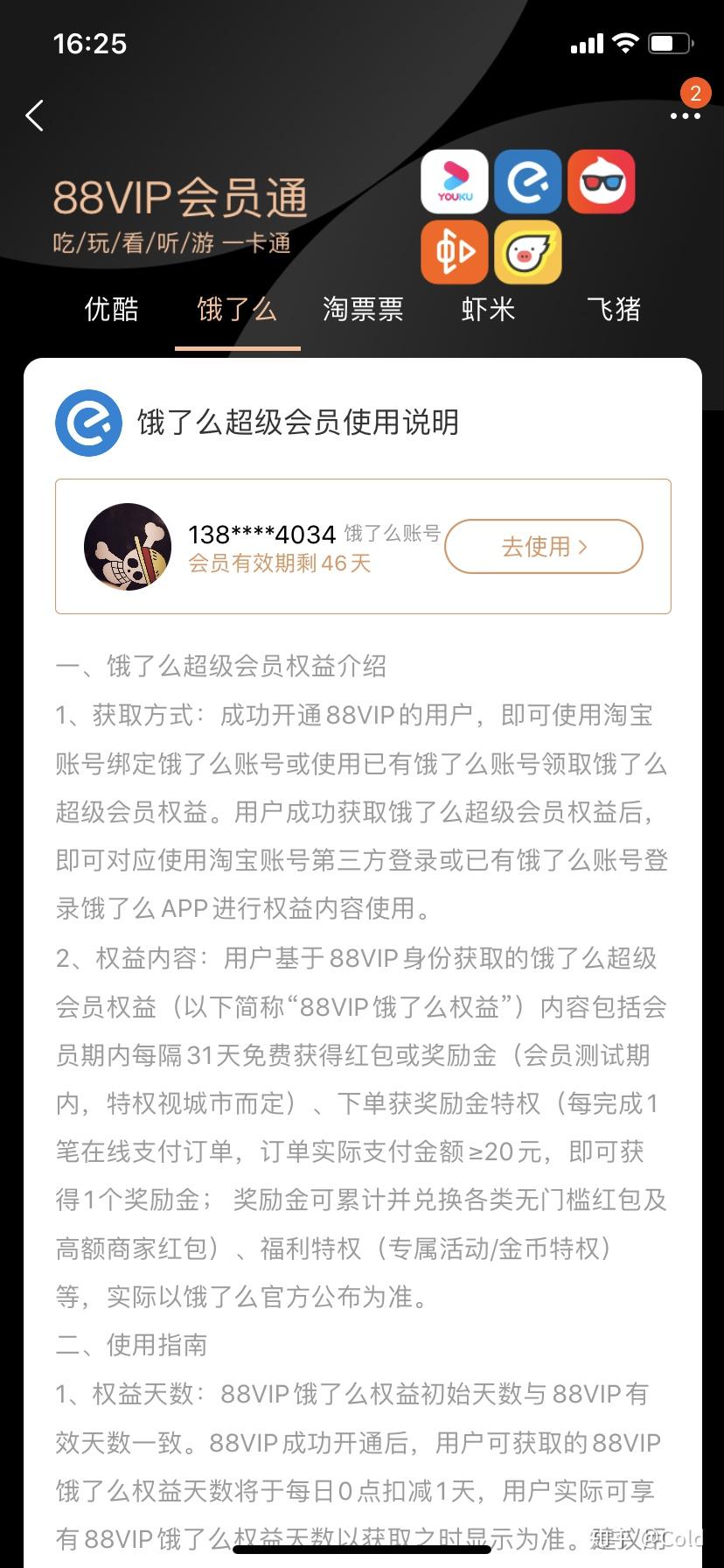The image size is (724, 1568).
Task: Tap the 去使用 button
Action: (x=544, y=547)
